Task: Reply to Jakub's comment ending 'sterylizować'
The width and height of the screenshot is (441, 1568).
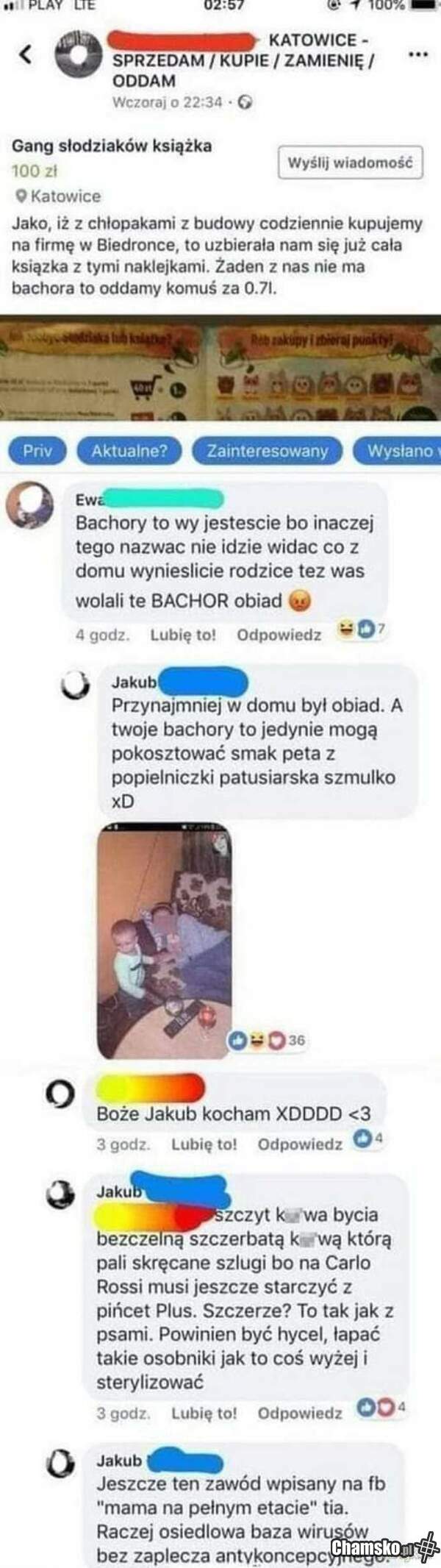Action: point(300,1413)
